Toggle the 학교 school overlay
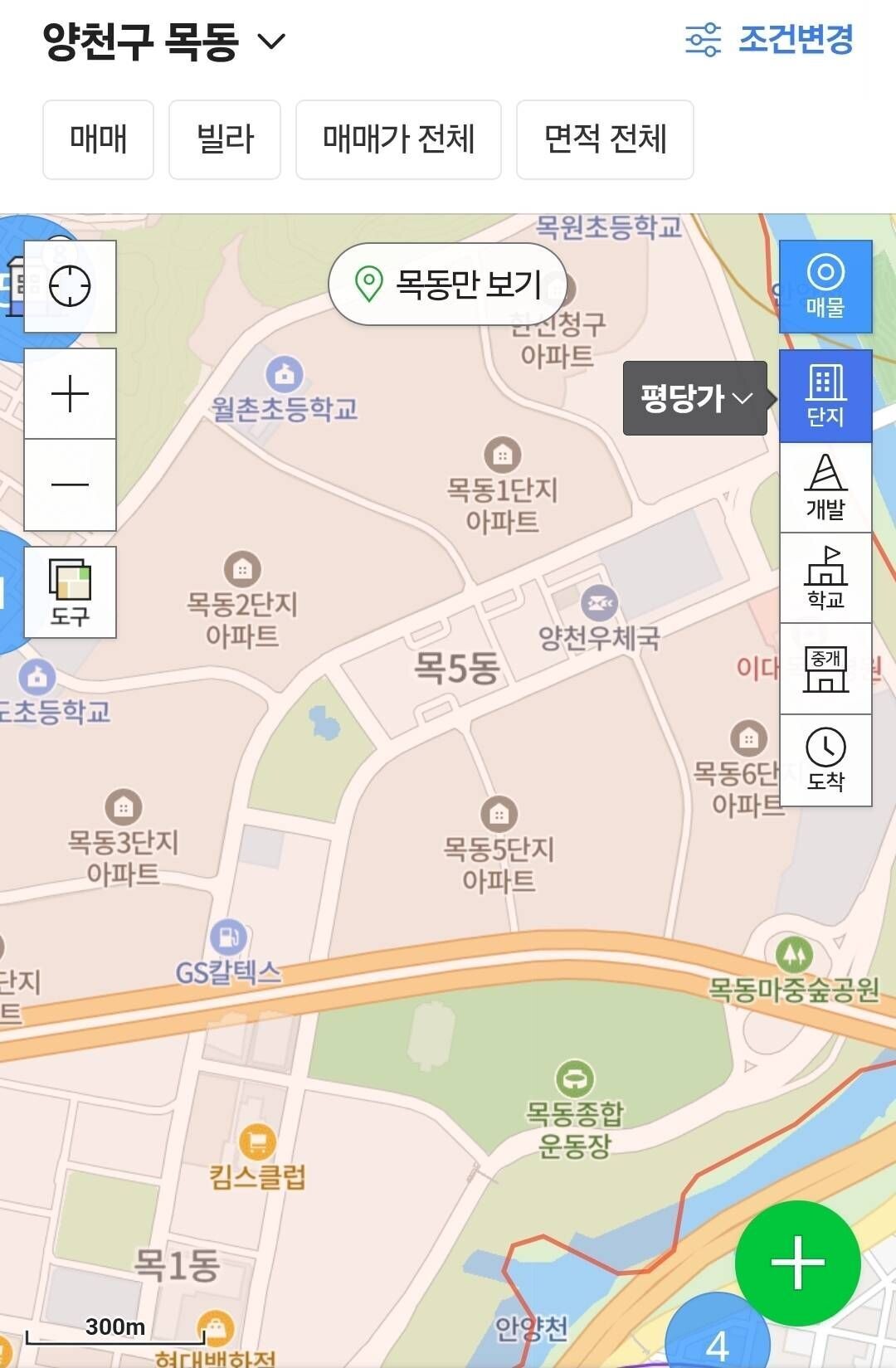The height and width of the screenshot is (1368, 896). [x=825, y=578]
